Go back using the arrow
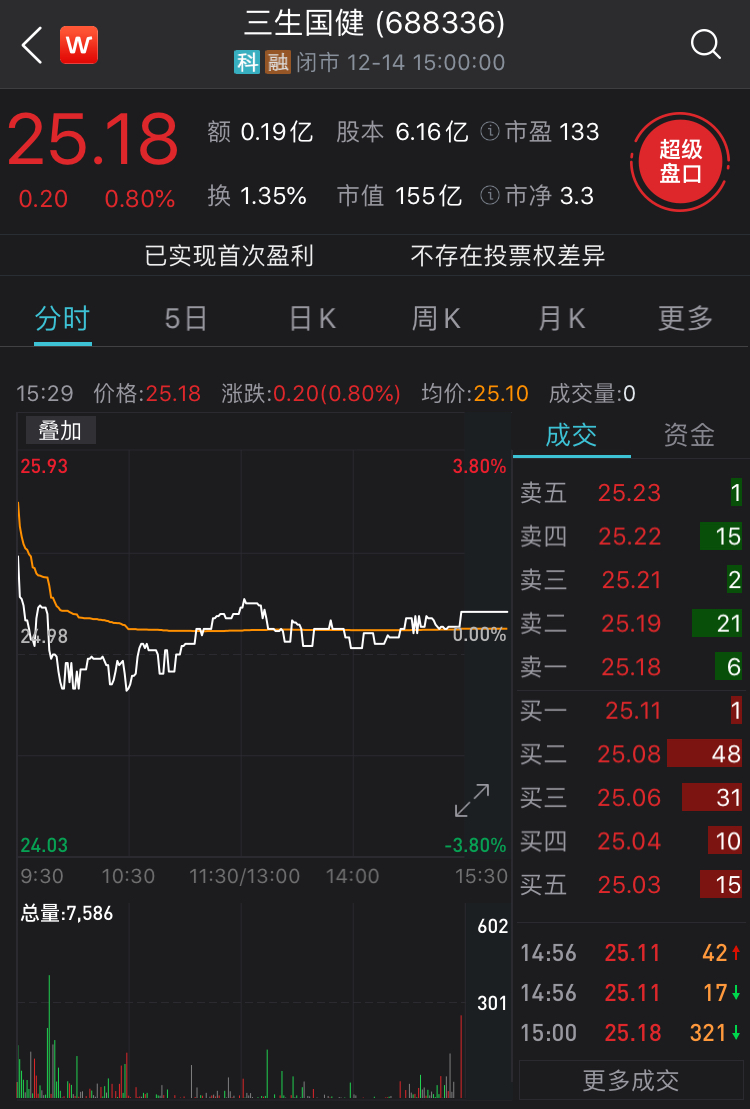Viewport: 750px width, 1109px height. tap(32, 45)
